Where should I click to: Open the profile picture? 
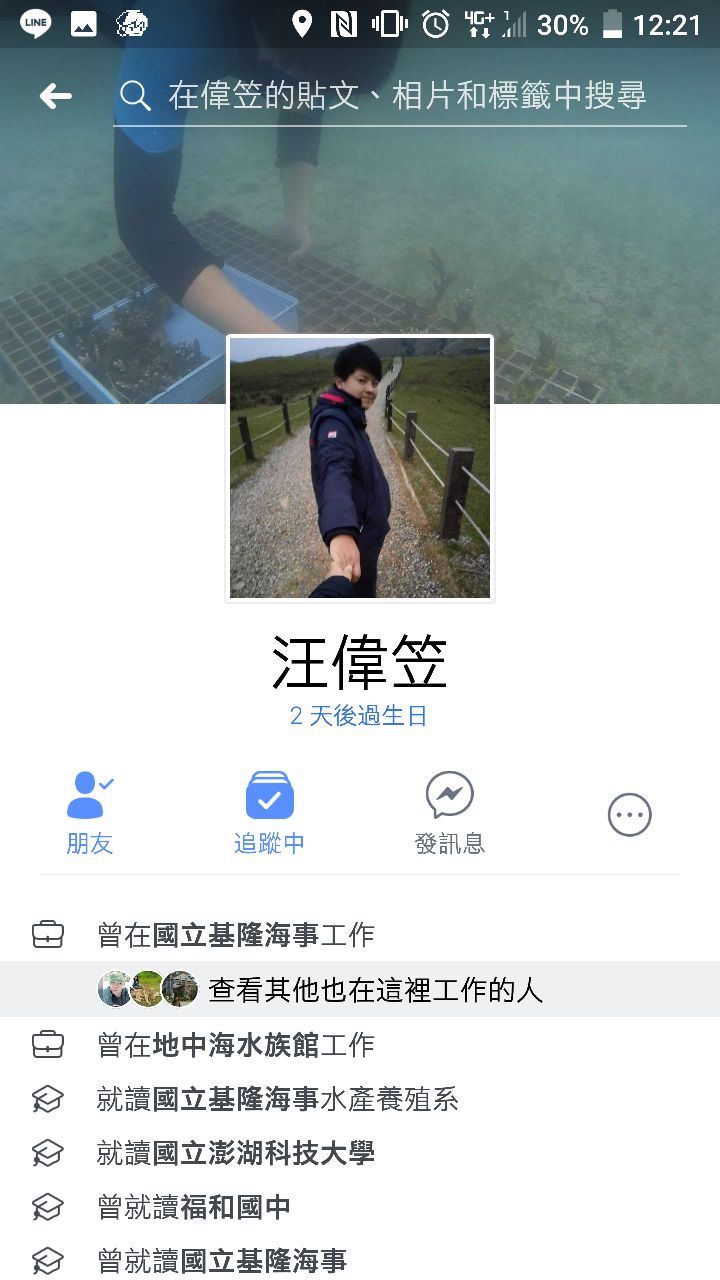[x=360, y=468]
